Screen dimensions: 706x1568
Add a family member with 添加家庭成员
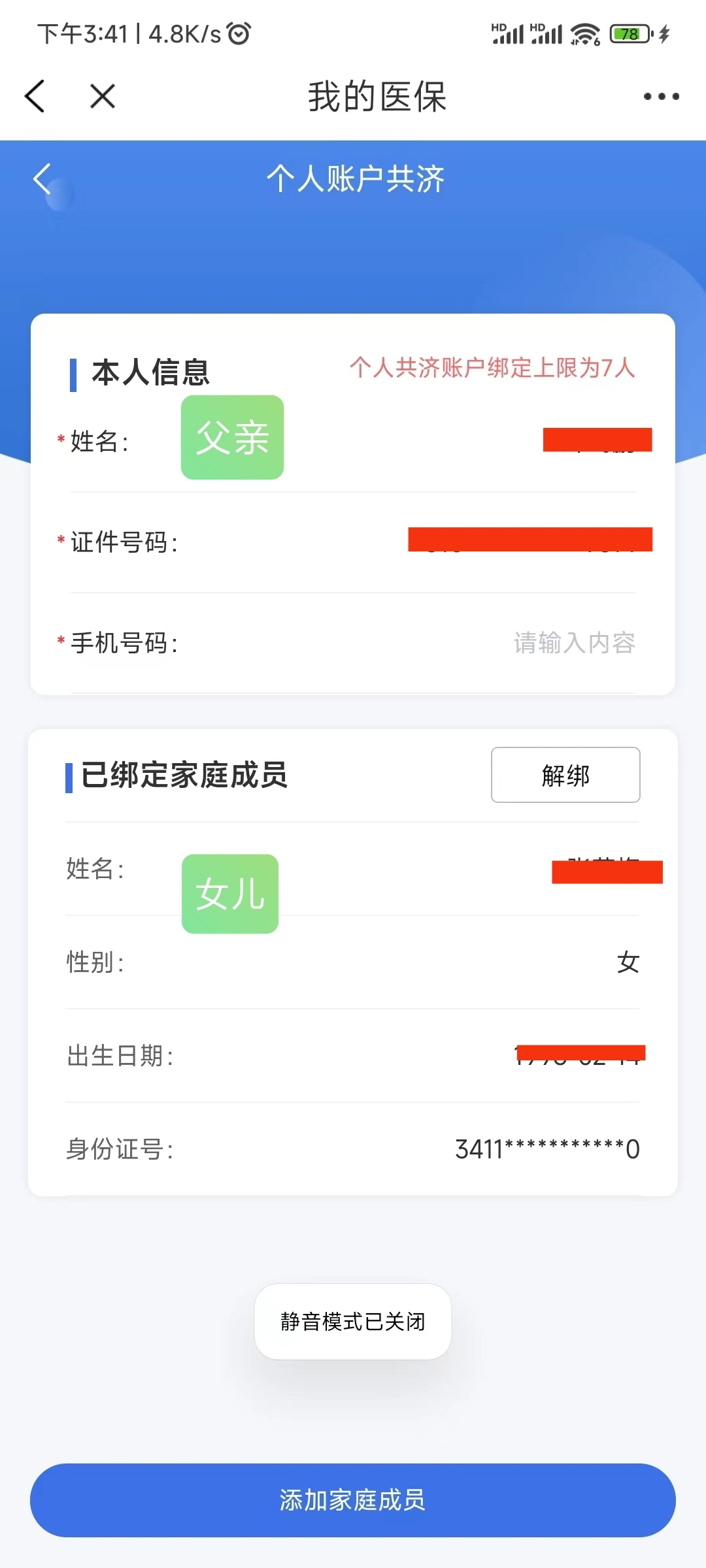352,1500
